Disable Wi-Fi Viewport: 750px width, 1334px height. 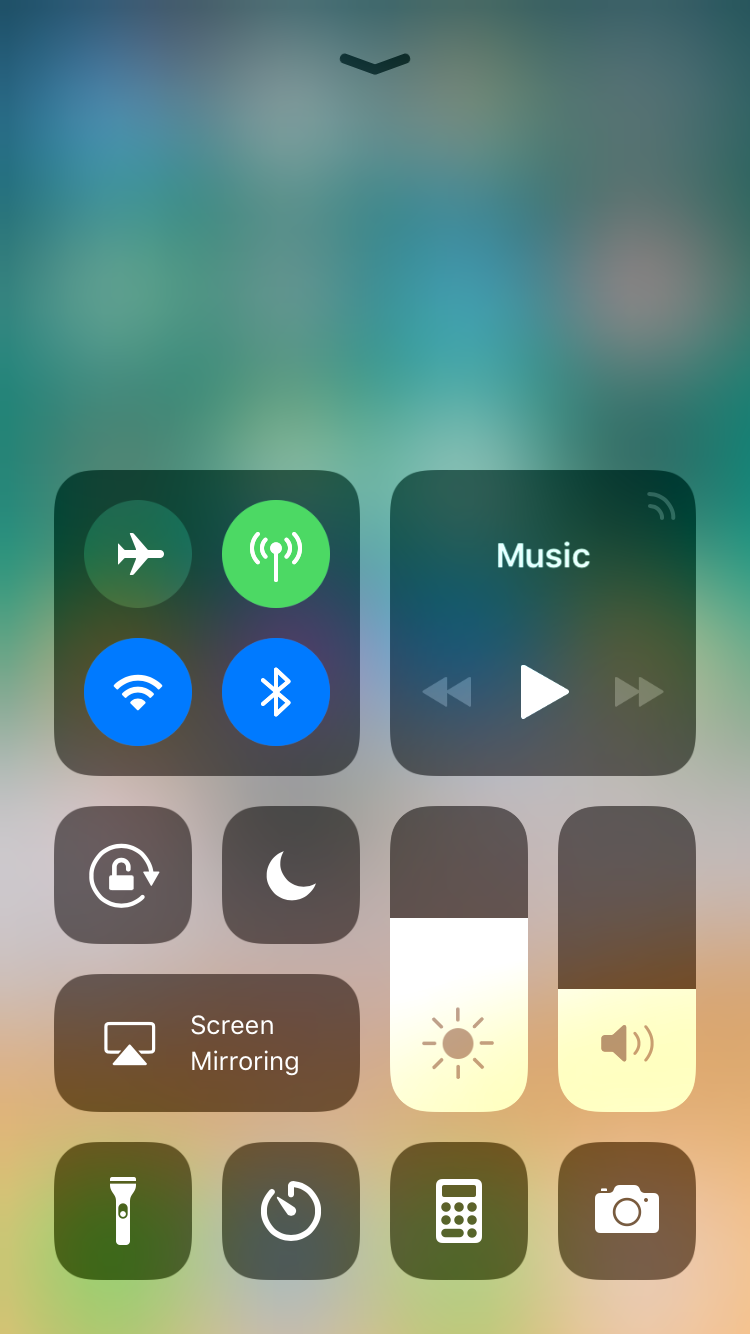[x=138, y=692]
